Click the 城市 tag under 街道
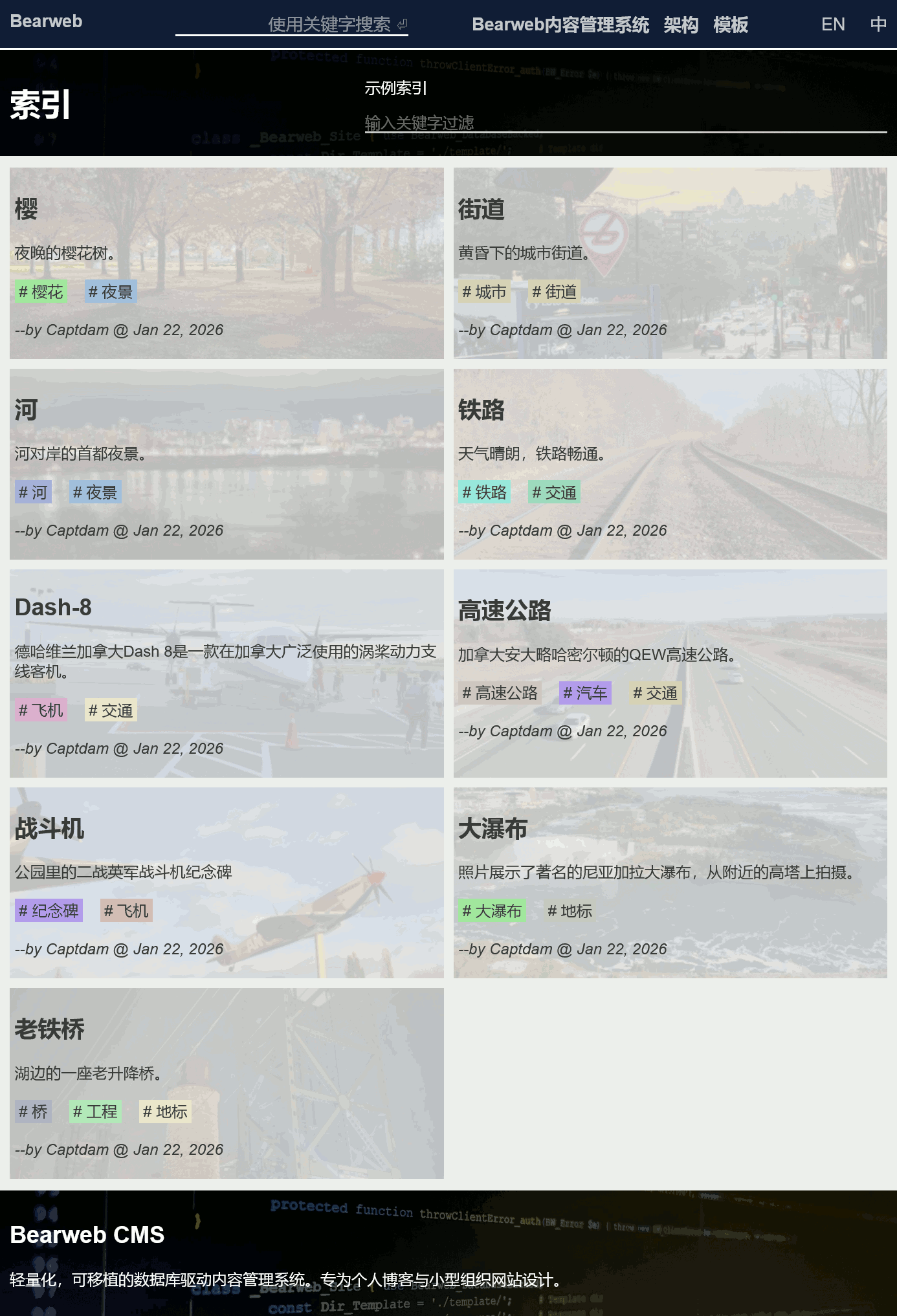This screenshot has width=897, height=1316. click(484, 291)
